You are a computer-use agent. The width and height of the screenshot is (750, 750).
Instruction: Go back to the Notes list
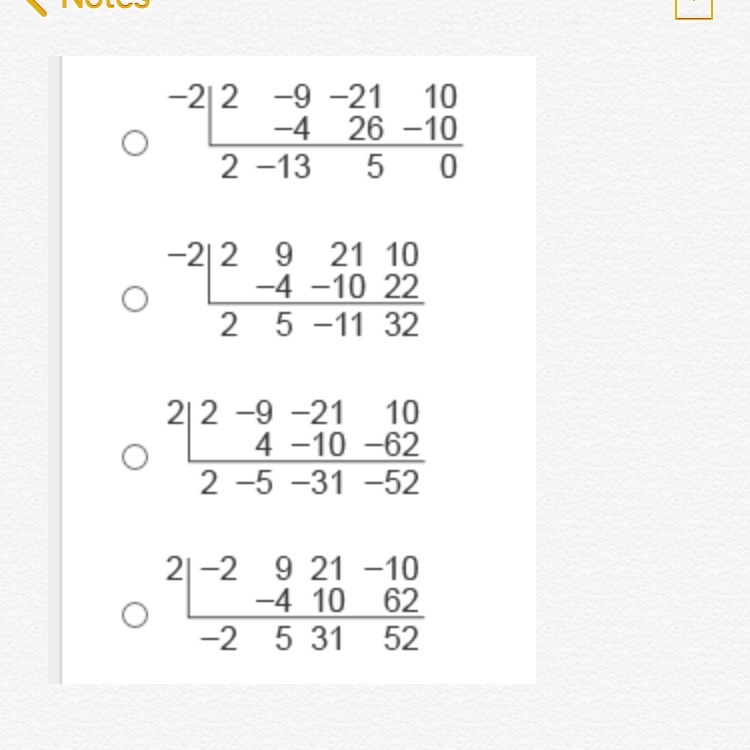pos(88,5)
